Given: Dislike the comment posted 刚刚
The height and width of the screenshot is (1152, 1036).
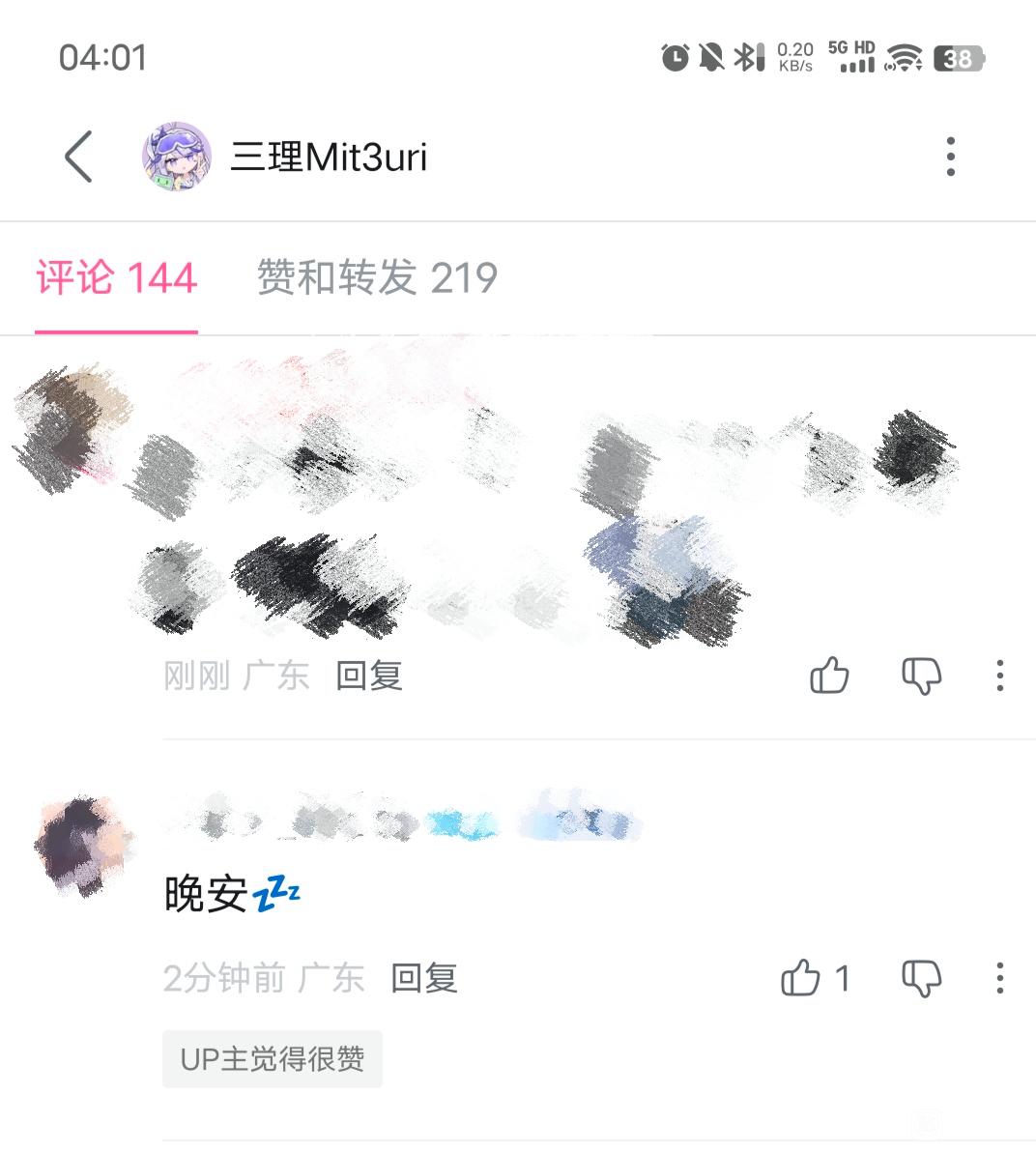Looking at the screenshot, I should (x=921, y=676).
